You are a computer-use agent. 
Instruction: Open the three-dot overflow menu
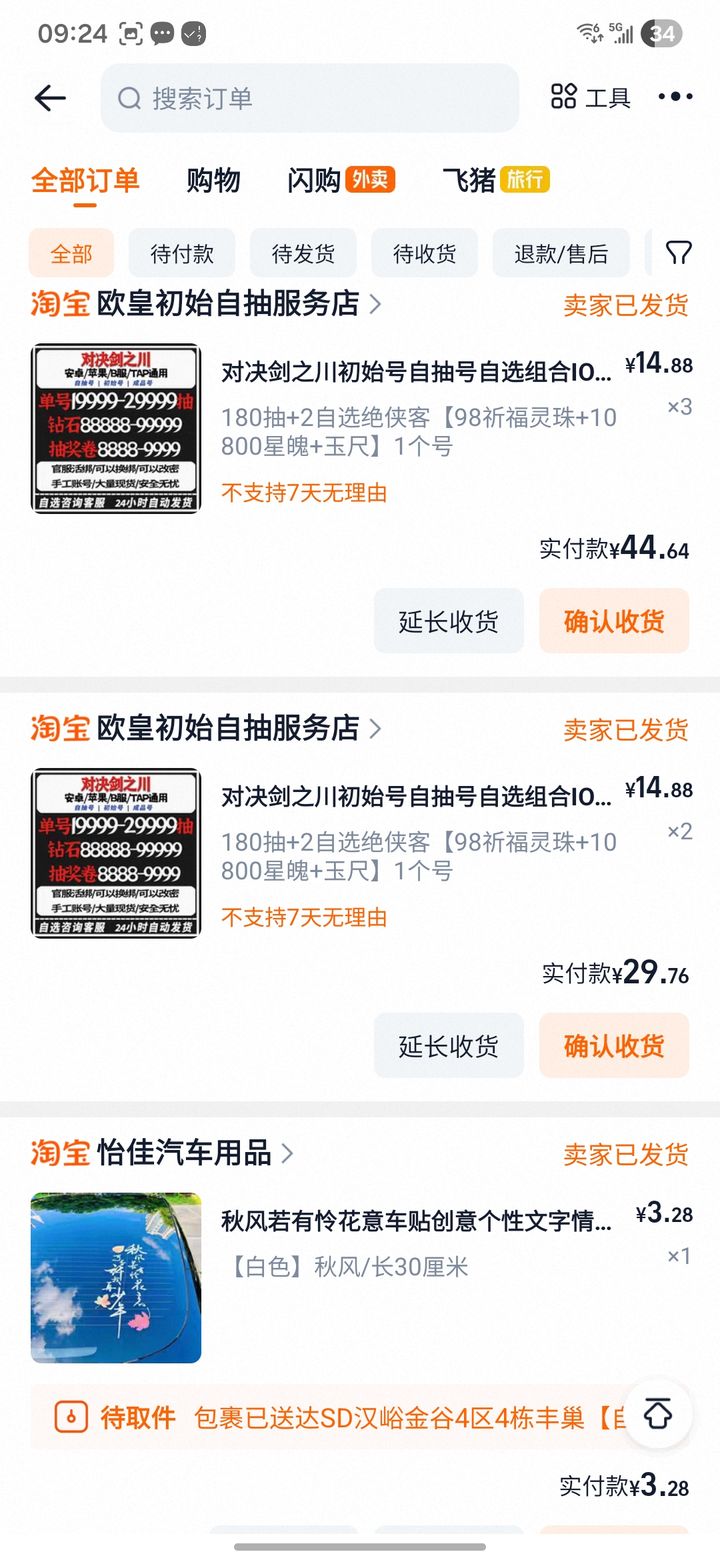pyautogui.click(x=675, y=97)
